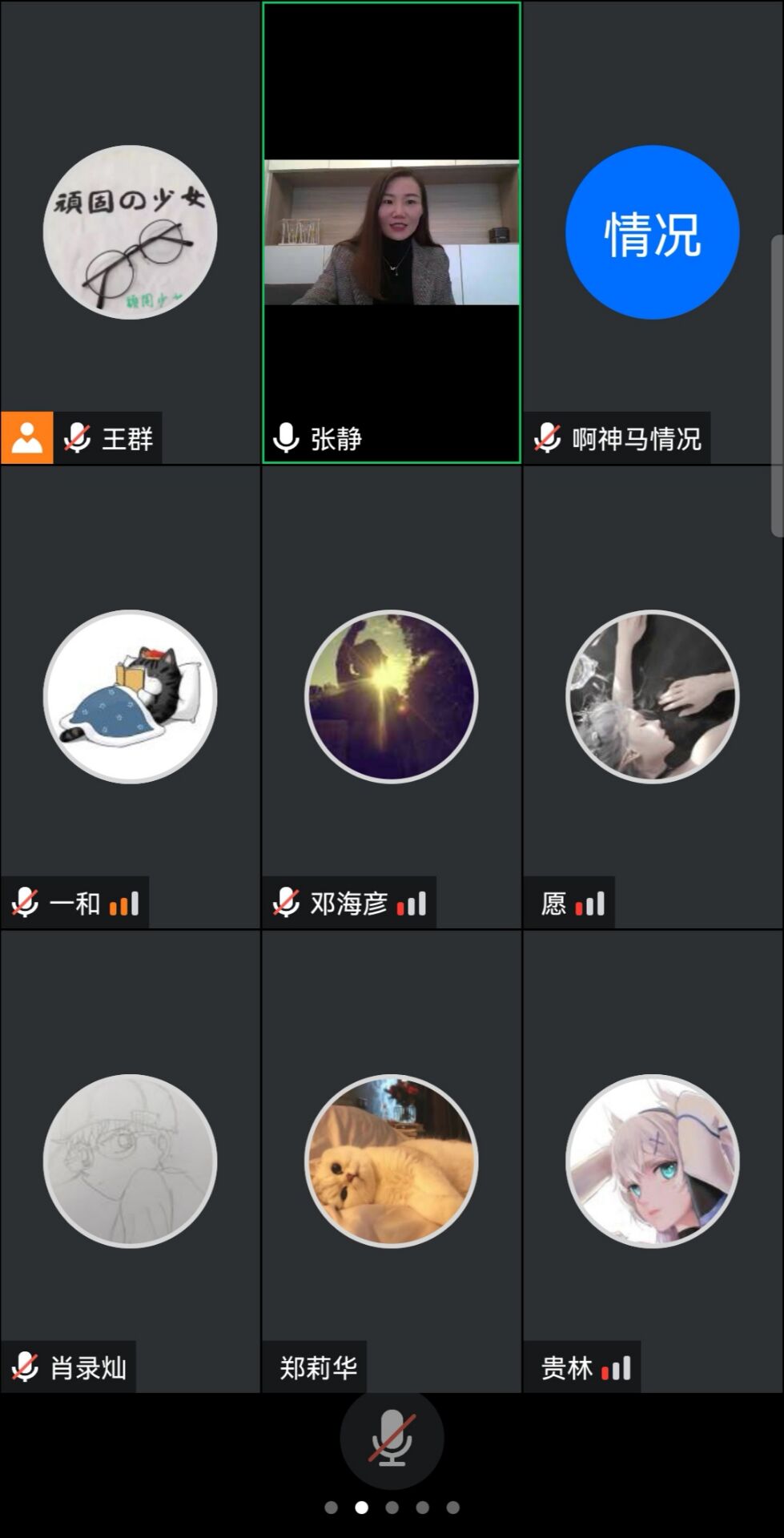Select the 愿 participant tile
The image size is (784, 1538).
pyautogui.click(x=652, y=697)
